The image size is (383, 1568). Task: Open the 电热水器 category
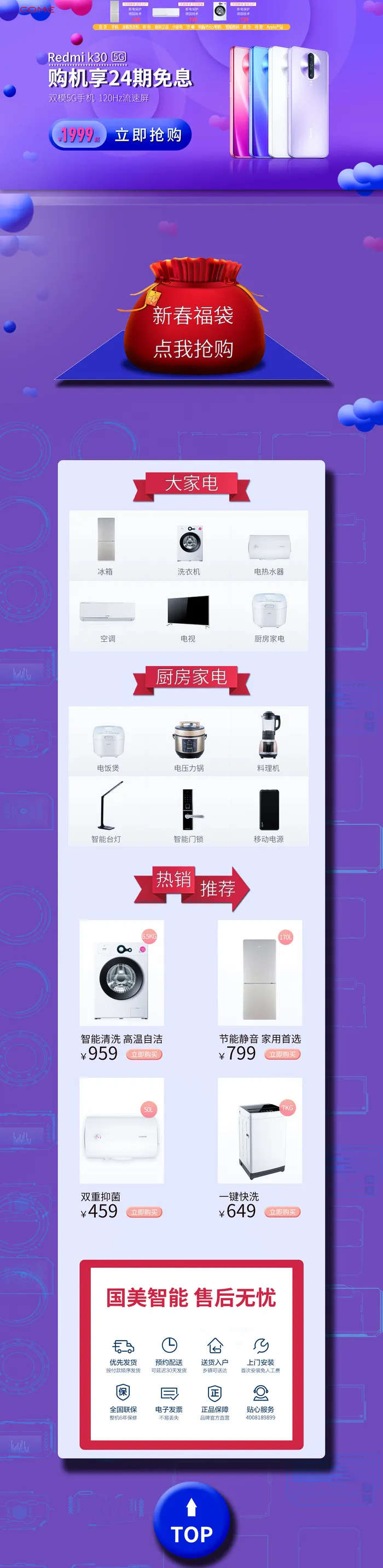[269, 545]
